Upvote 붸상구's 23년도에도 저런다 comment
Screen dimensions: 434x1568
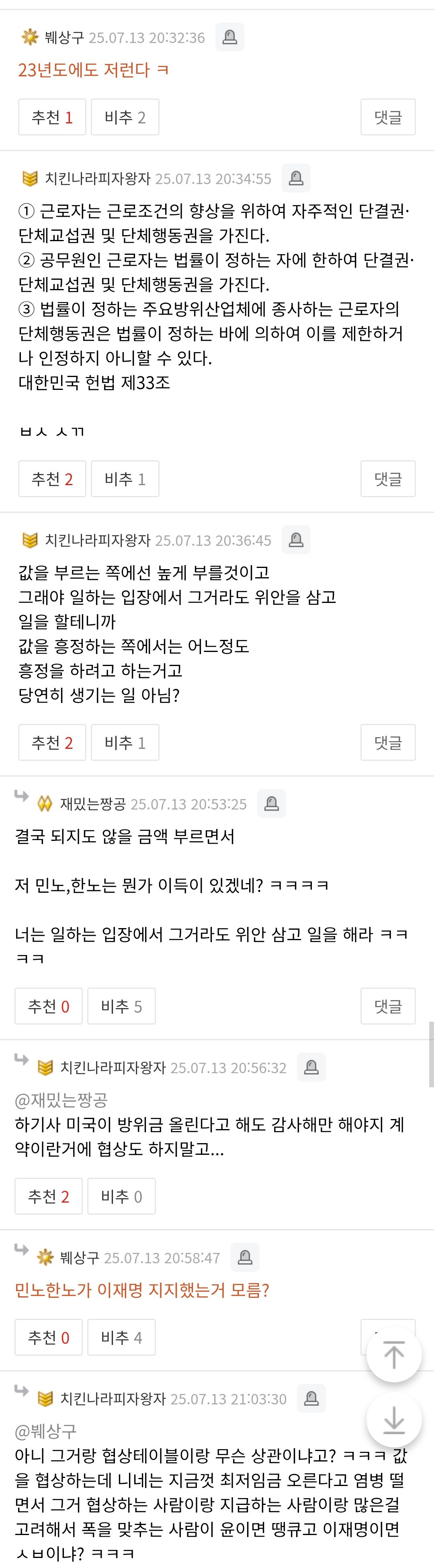pos(52,117)
